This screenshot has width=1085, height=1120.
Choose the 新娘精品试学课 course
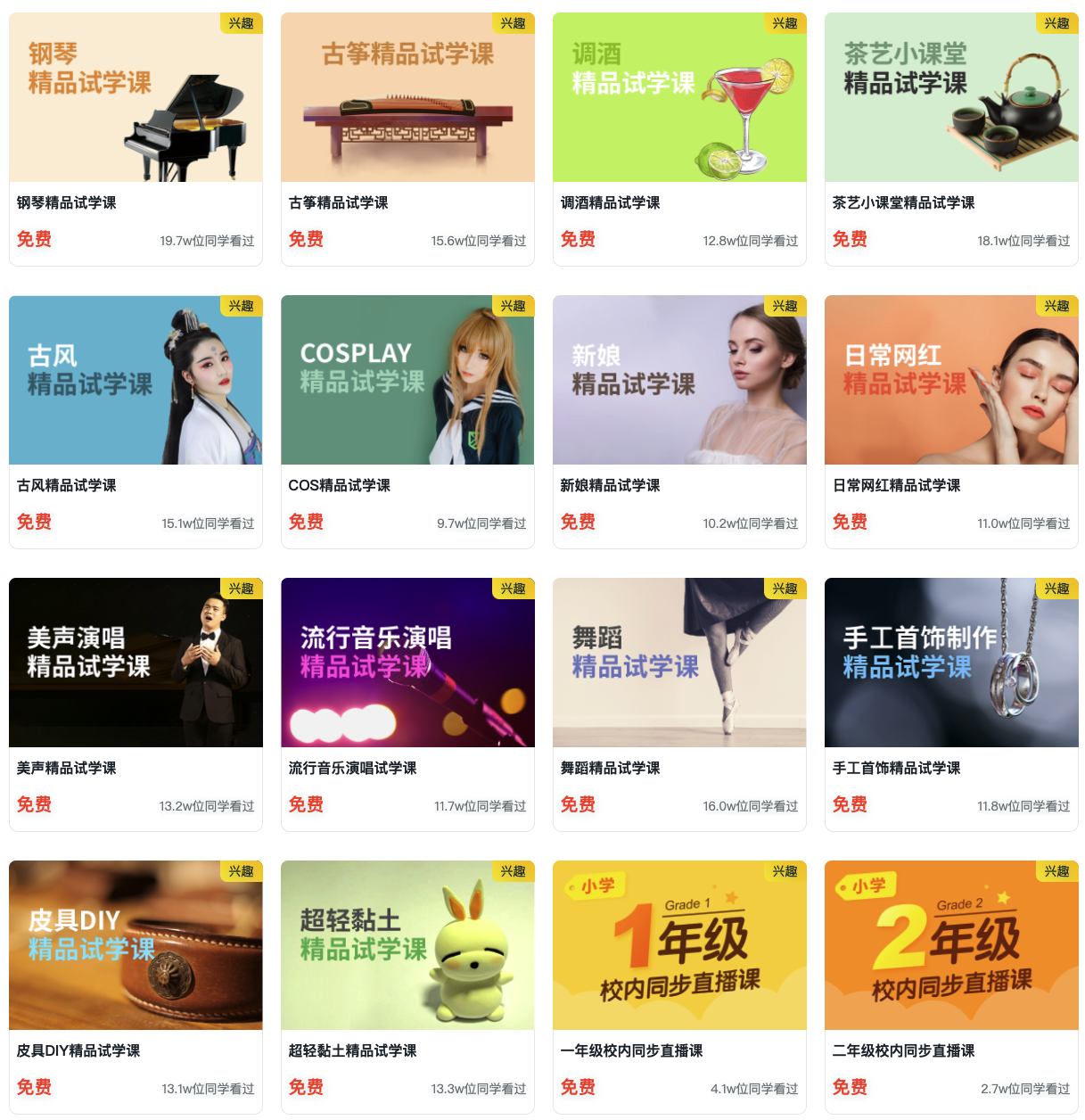pyautogui.click(x=679, y=381)
